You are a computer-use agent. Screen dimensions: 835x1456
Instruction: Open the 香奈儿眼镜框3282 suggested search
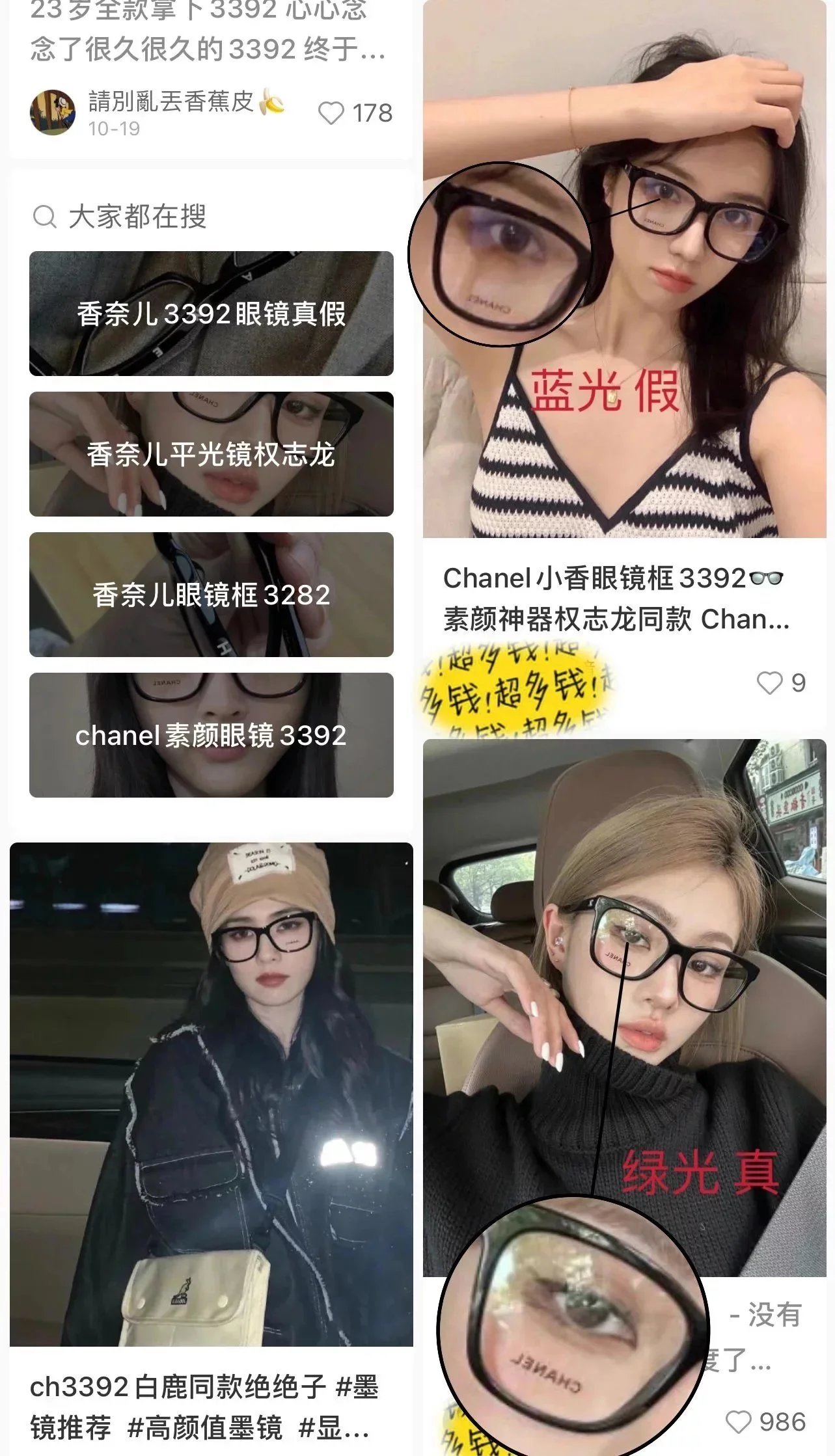212,595
